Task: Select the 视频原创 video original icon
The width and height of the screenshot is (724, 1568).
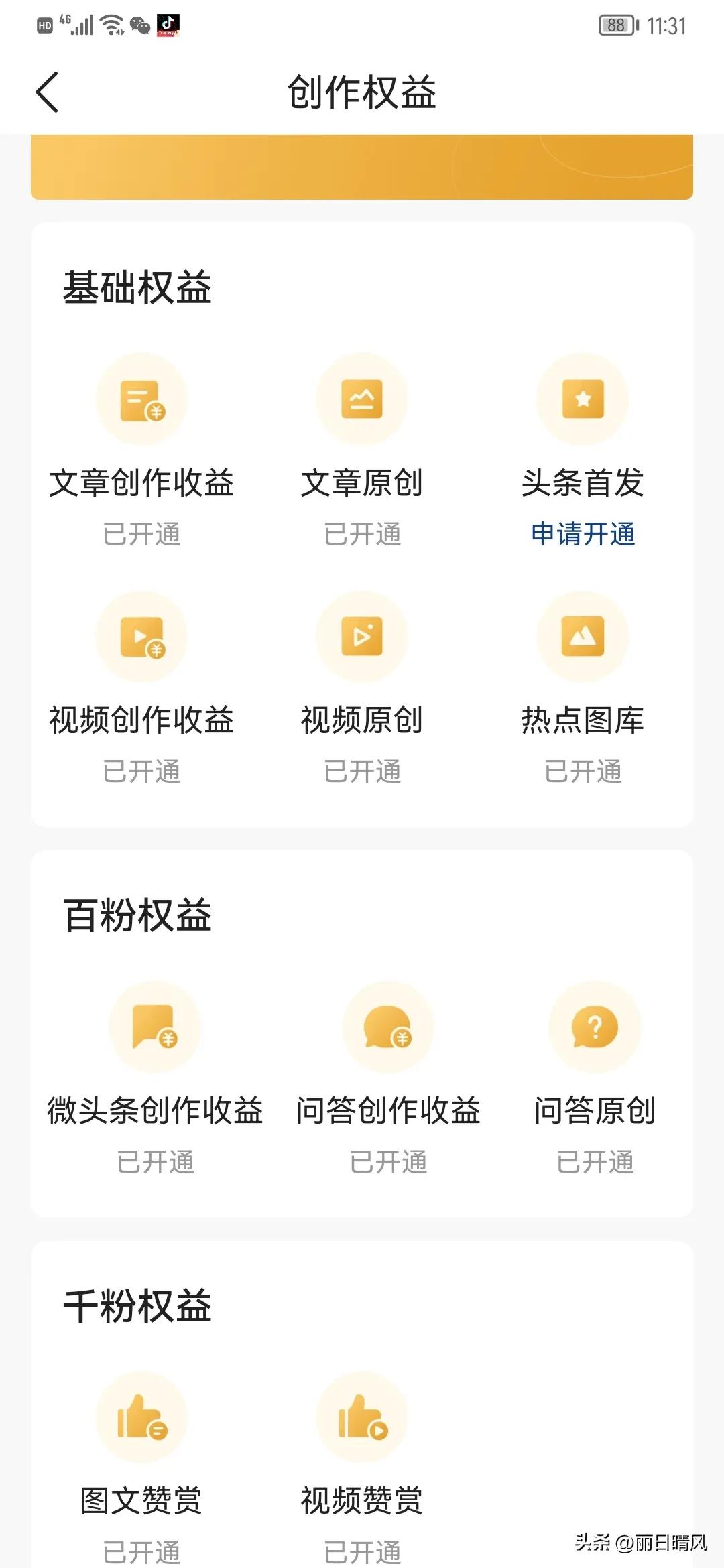Action: [x=361, y=637]
